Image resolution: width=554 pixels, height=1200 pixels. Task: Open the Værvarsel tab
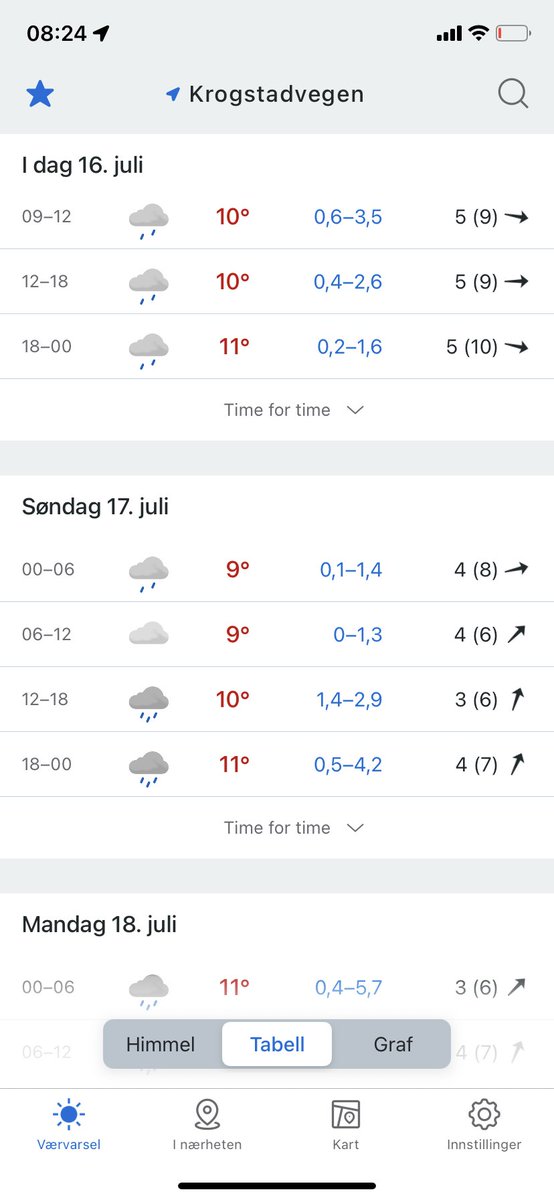pos(69,1125)
